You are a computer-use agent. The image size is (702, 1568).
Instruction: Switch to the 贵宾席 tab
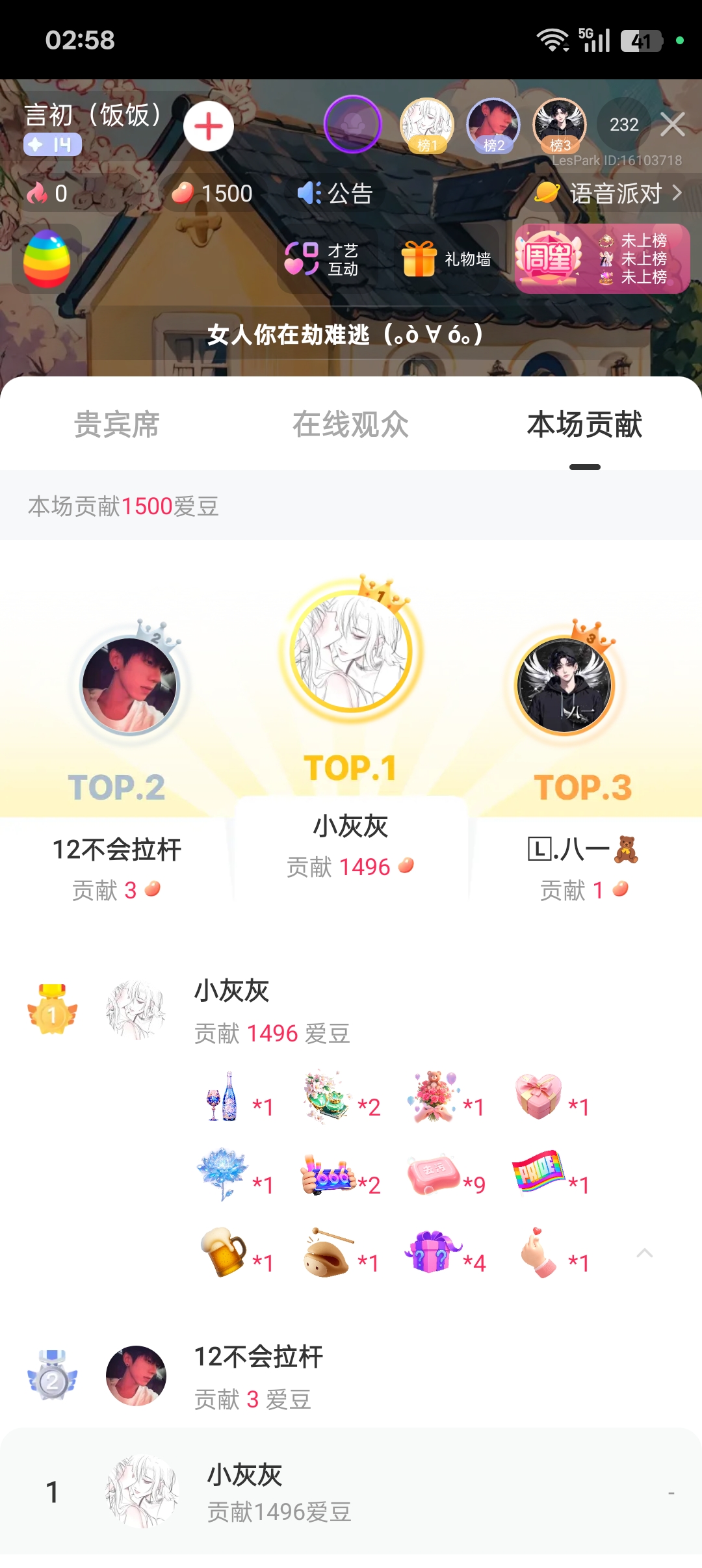pyautogui.click(x=117, y=425)
